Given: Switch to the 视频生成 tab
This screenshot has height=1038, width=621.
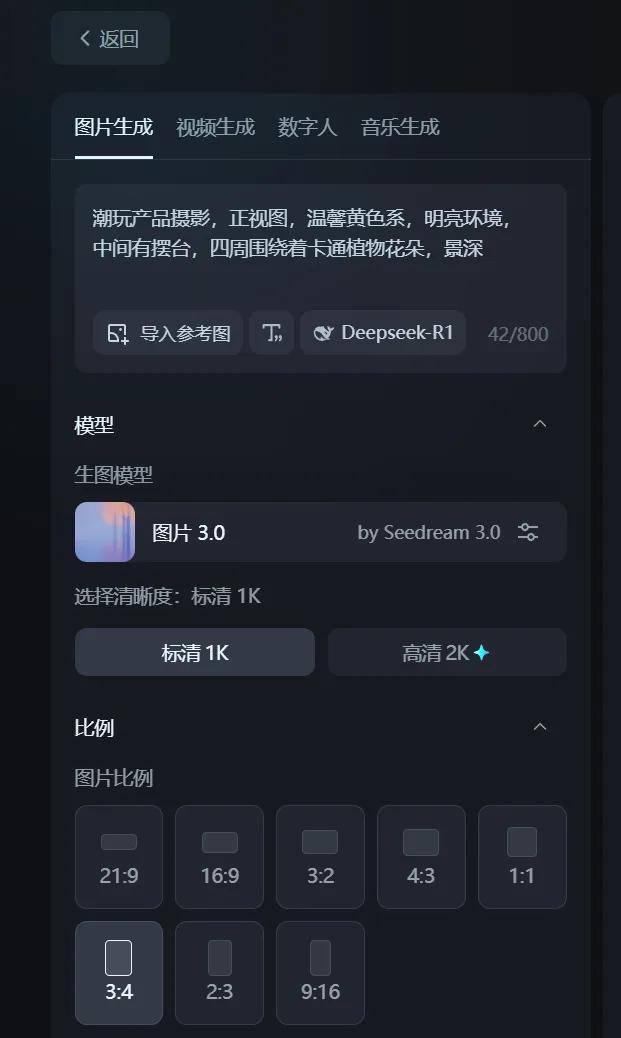Looking at the screenshot, I should 215,127.
